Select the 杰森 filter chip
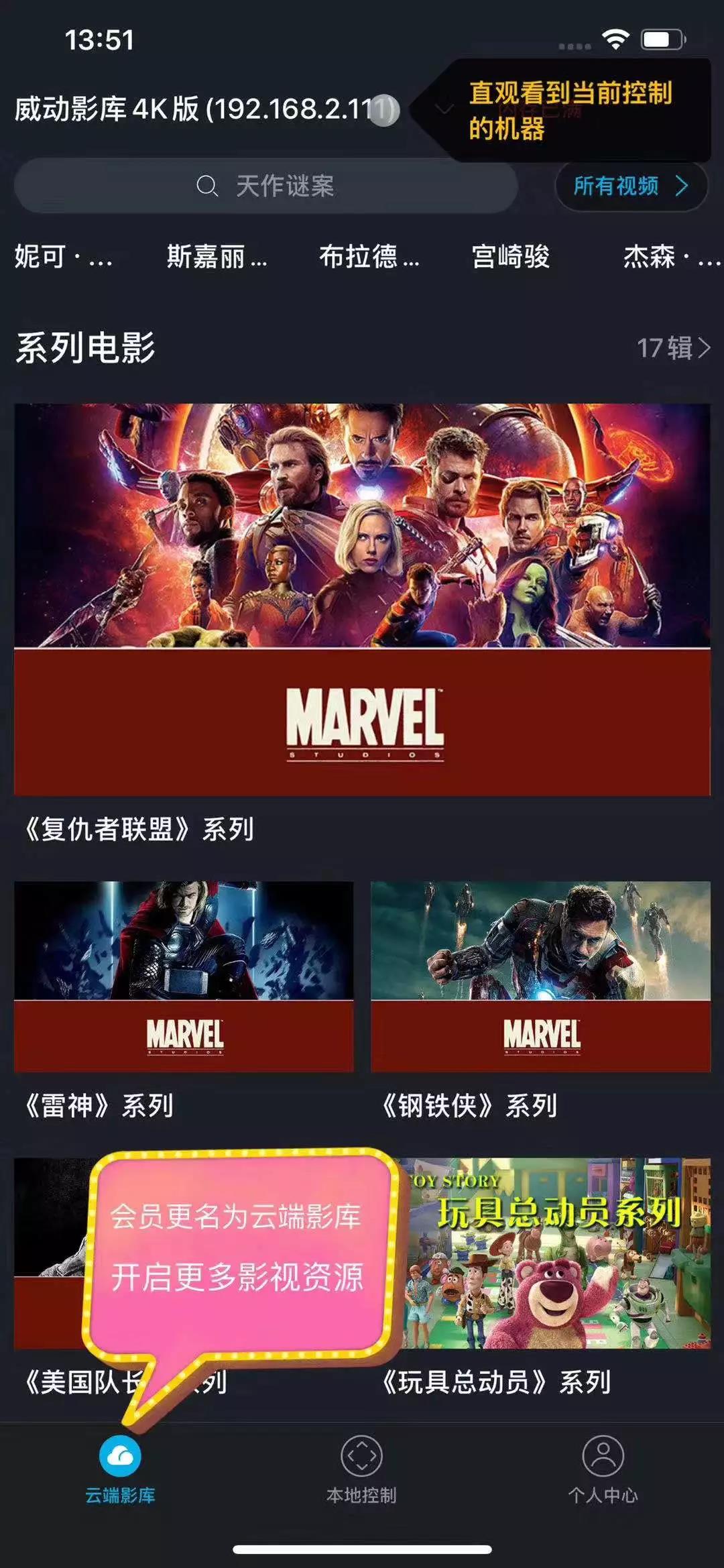 click(670, 257)
